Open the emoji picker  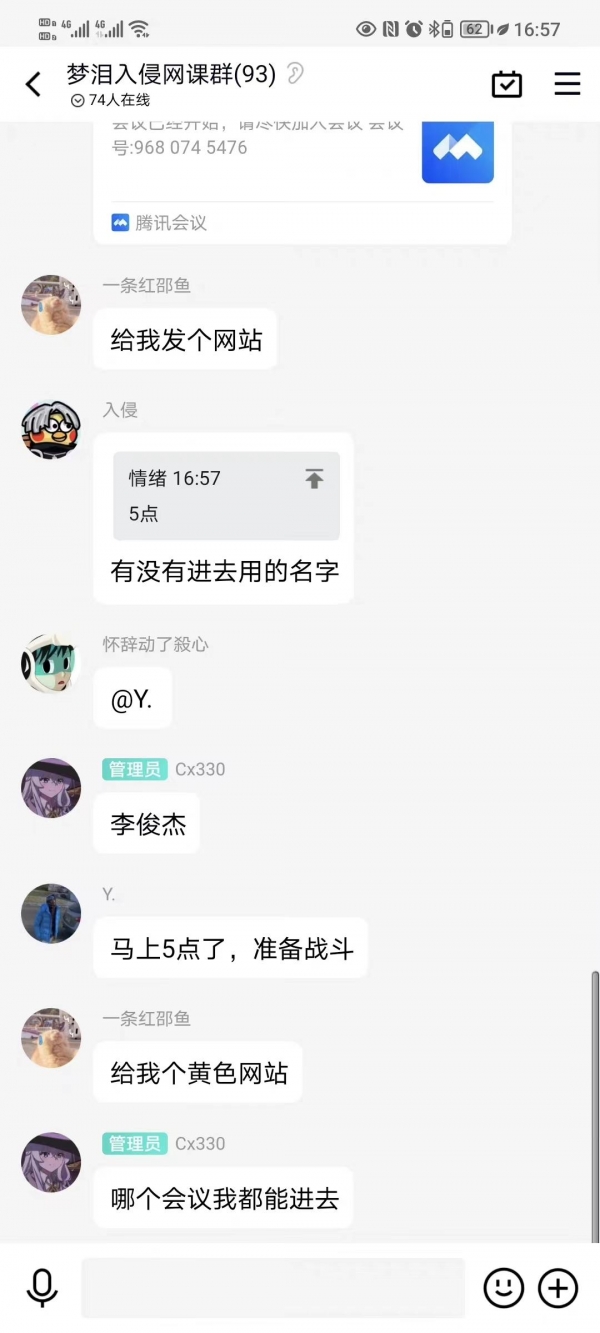point(503,1288)
